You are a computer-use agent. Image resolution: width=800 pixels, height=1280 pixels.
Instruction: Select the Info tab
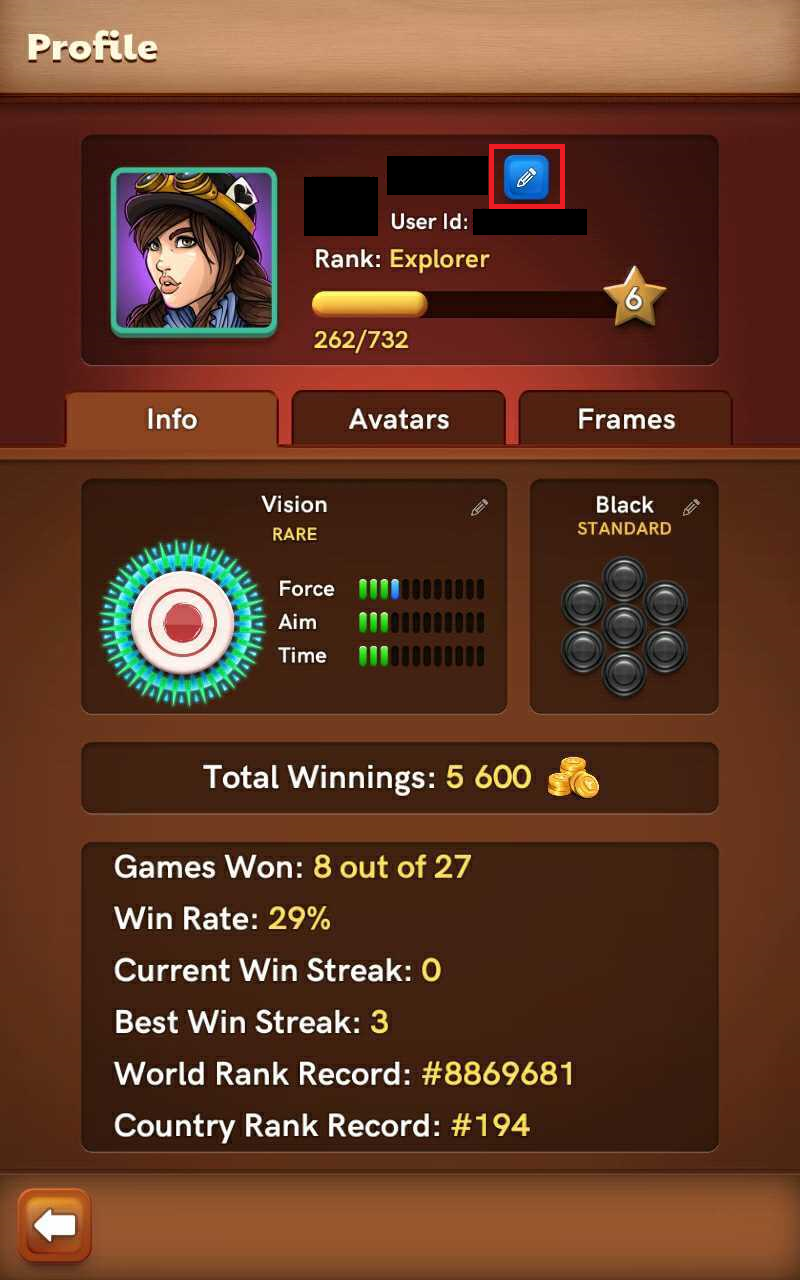[x=172, y=418]
